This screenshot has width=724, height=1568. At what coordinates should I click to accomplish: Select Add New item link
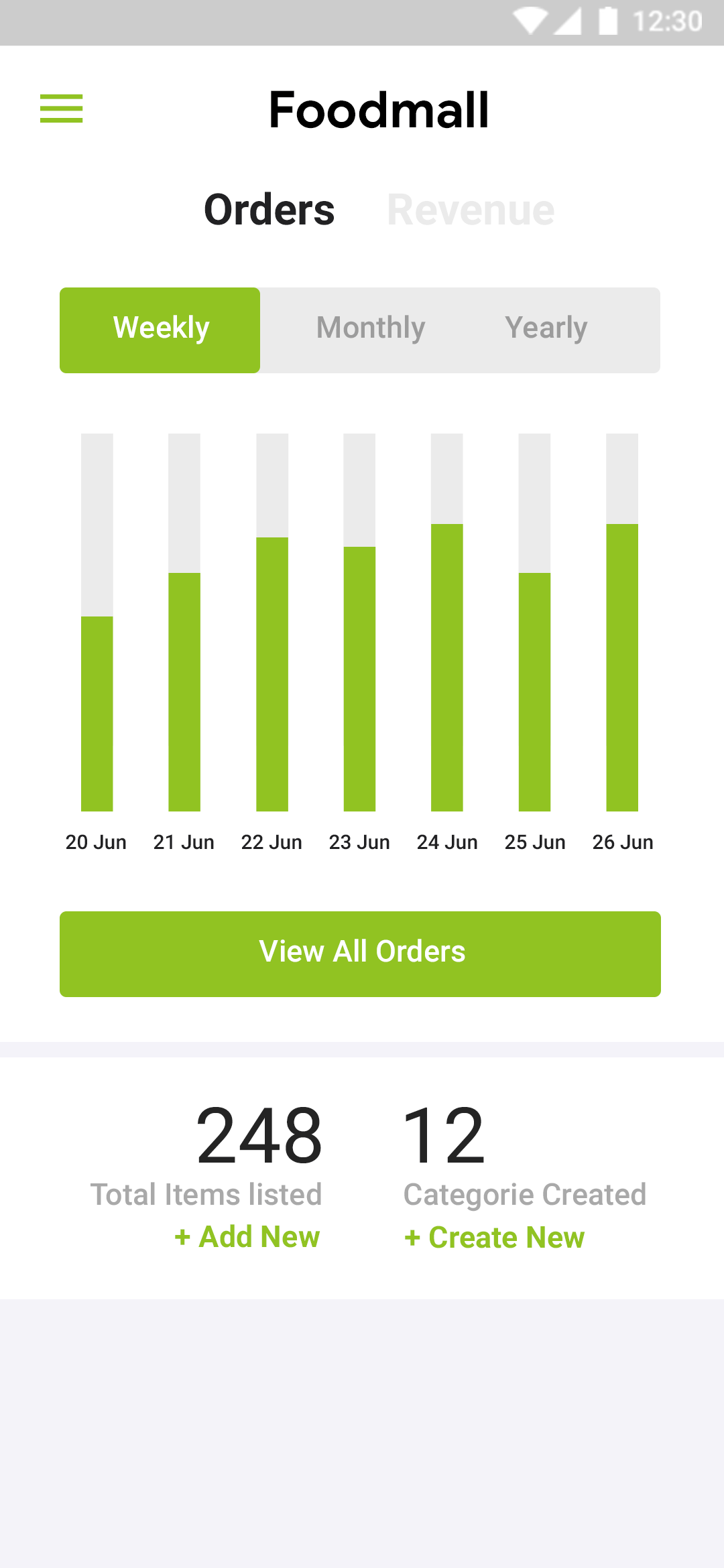coord(247,1238)
